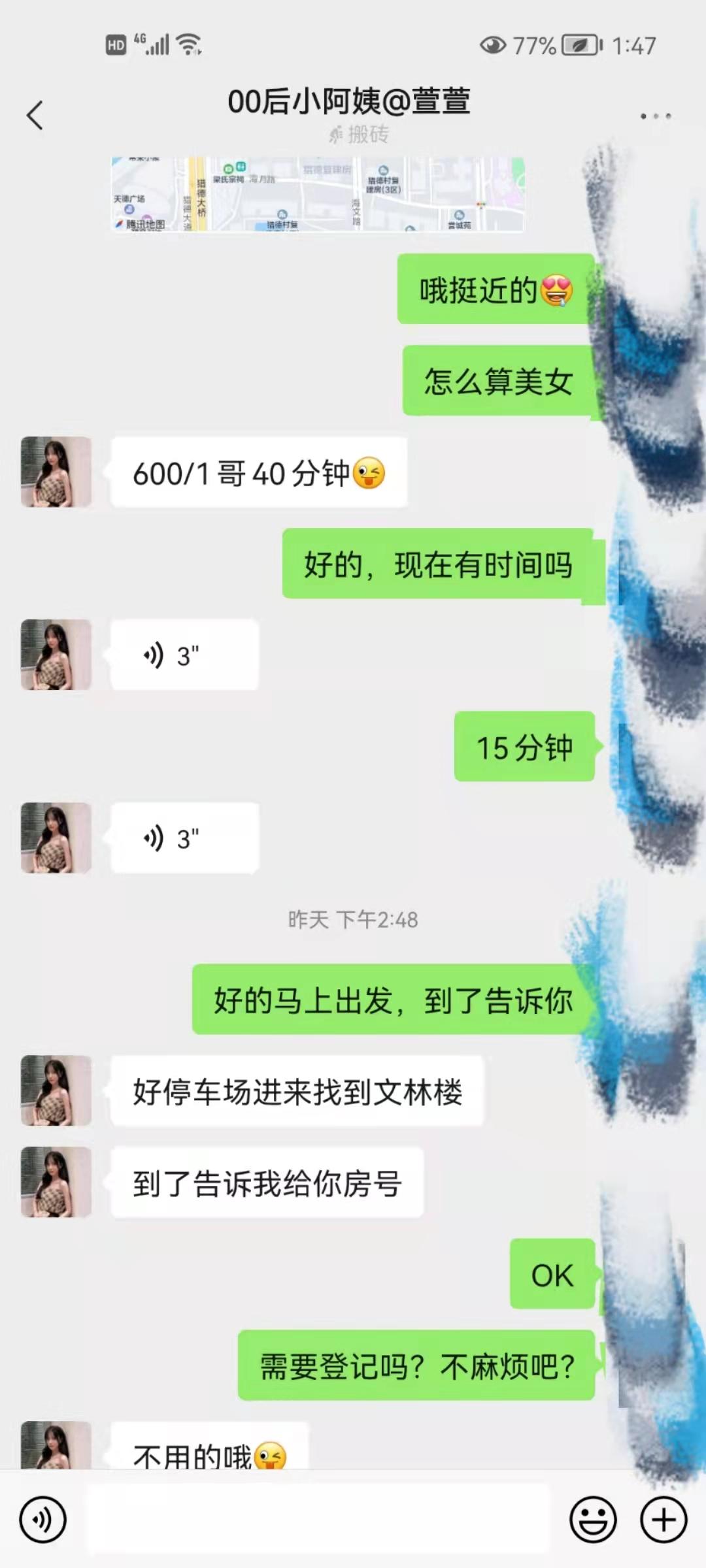
Task: Tap the message text field
Action: 318,1520
